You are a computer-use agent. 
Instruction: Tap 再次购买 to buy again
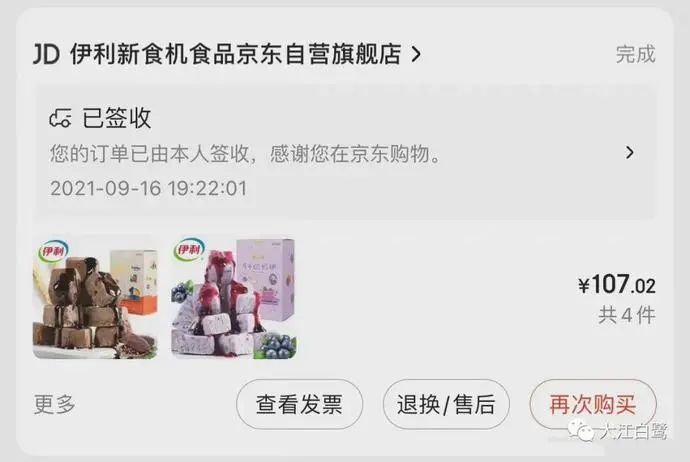pyautogui.click(x=592, y=405)
